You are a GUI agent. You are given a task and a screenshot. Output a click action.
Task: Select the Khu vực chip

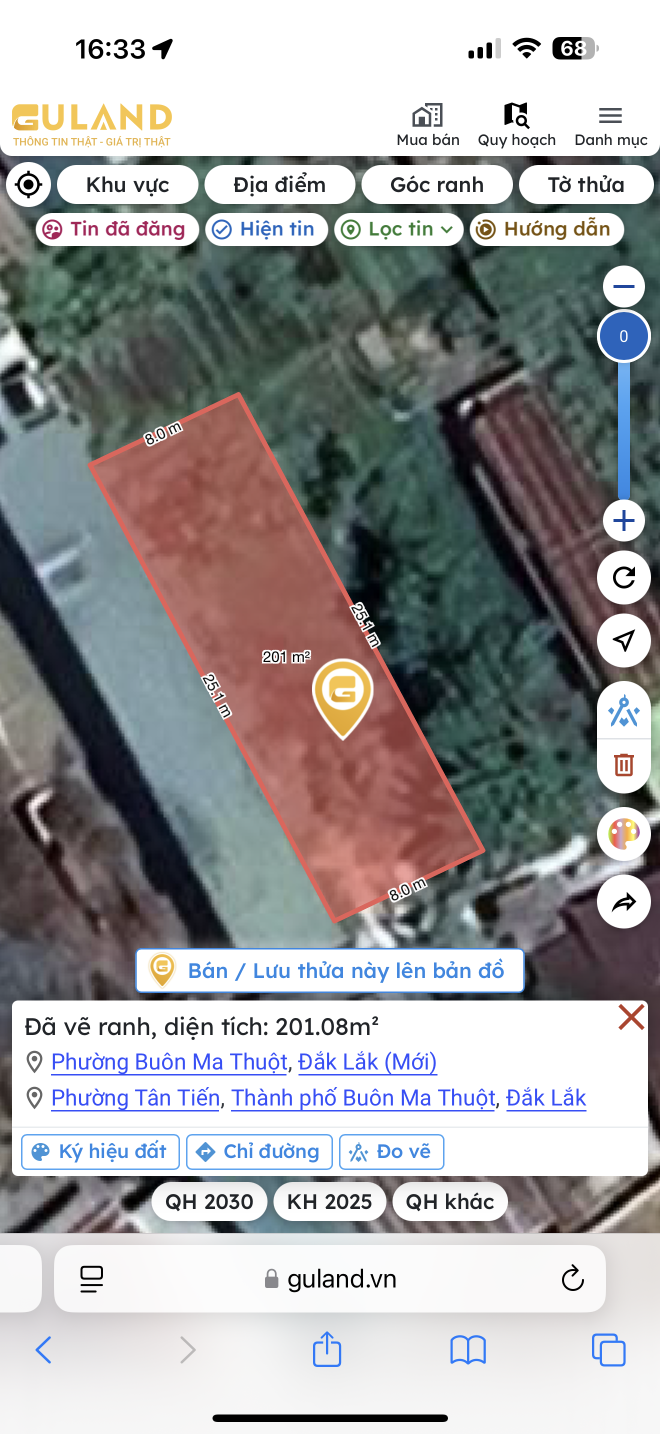(x=127, y=185)
